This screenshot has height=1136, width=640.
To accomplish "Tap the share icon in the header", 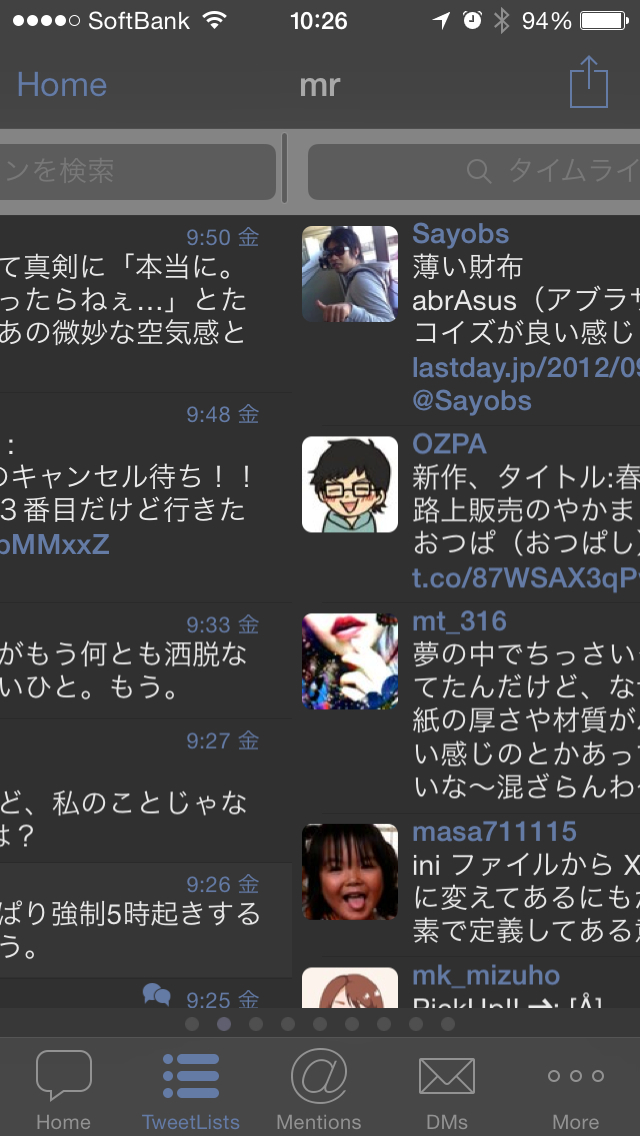I will coord(588,83).
